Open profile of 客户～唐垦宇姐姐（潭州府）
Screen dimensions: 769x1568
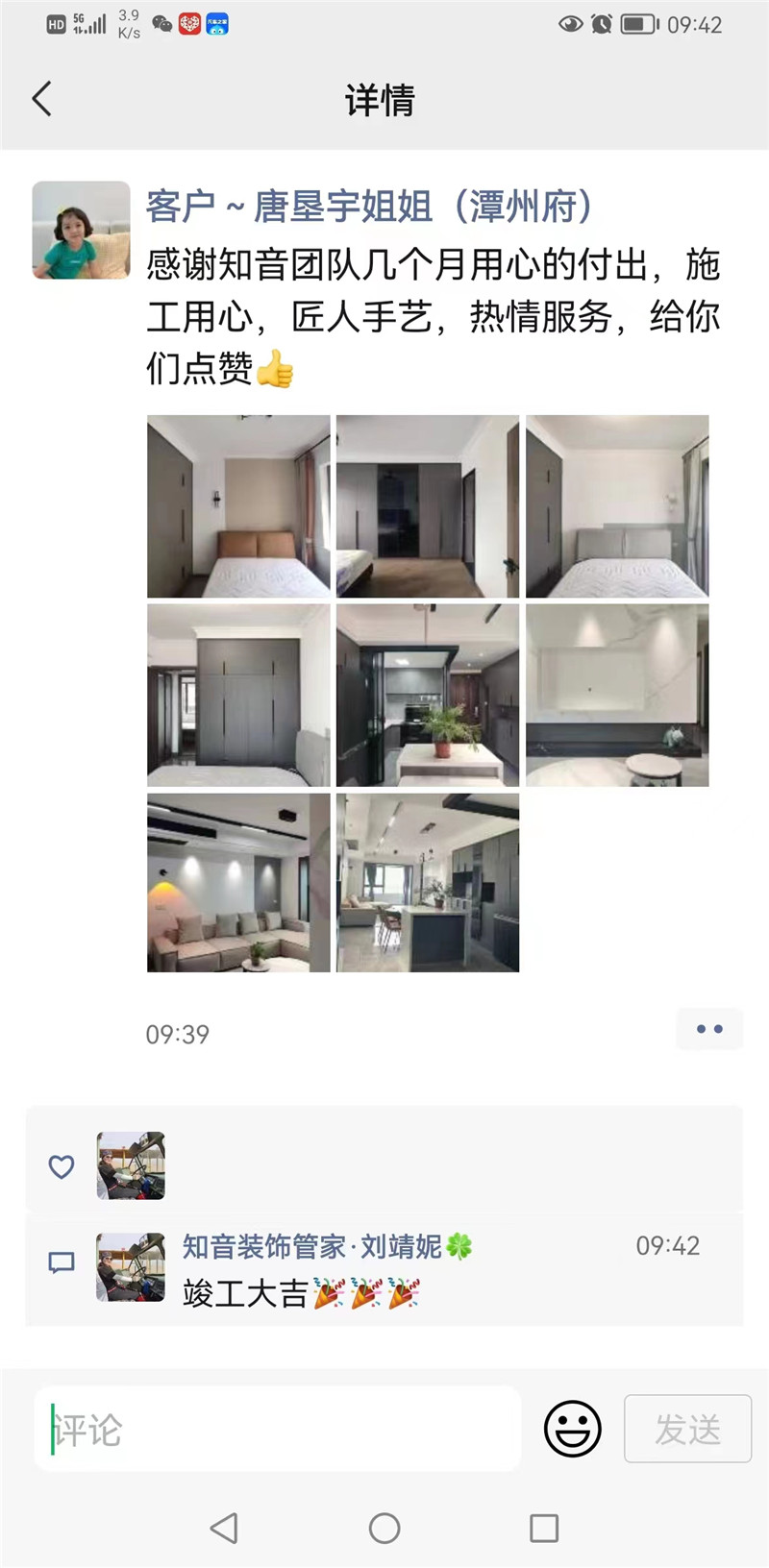[x=369, y=206]
